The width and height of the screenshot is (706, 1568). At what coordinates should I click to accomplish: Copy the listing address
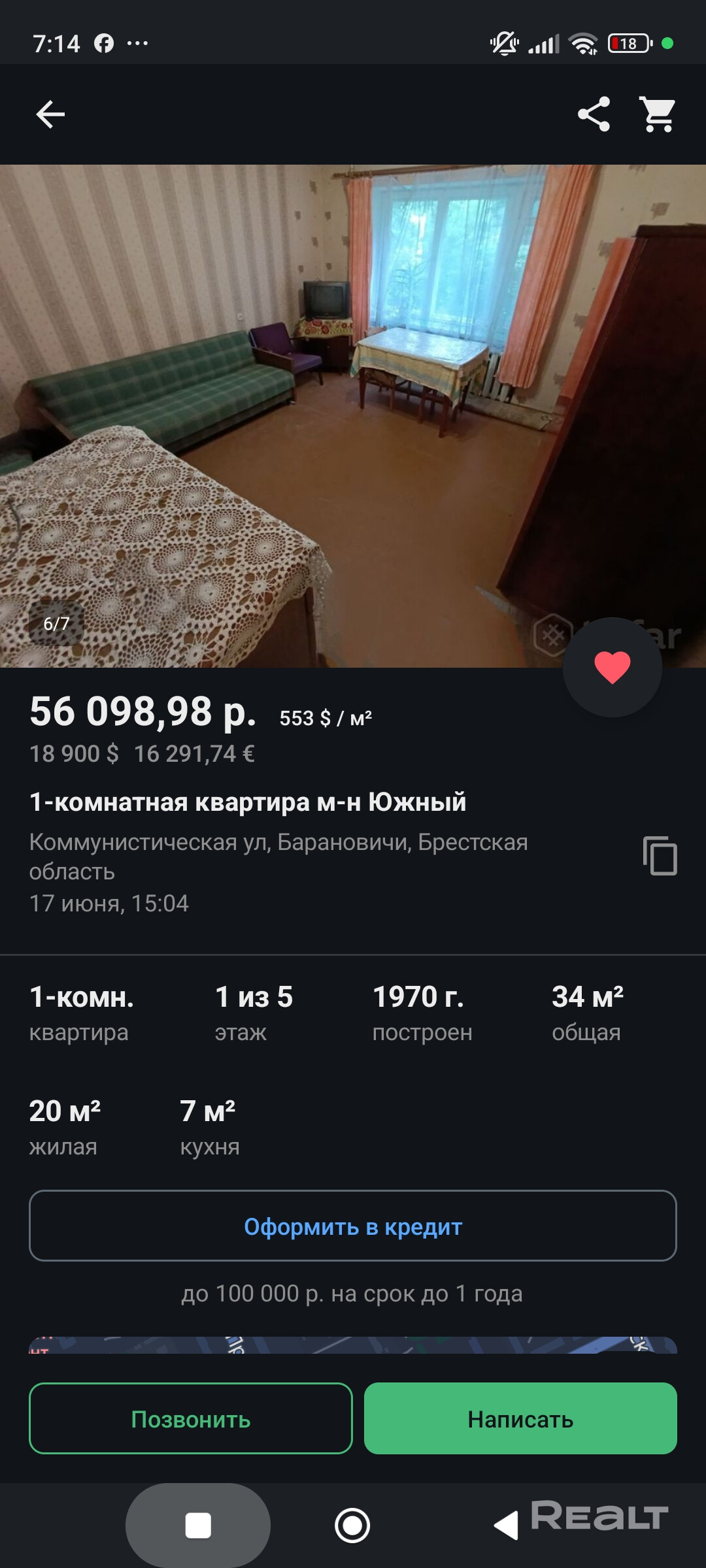pyautogui.click(x=660, y=855)
